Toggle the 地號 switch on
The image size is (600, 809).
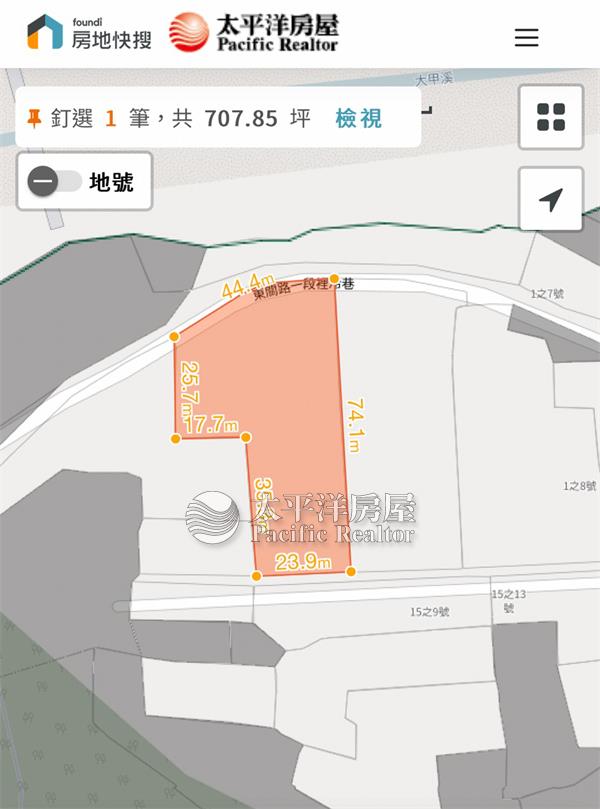55,182
